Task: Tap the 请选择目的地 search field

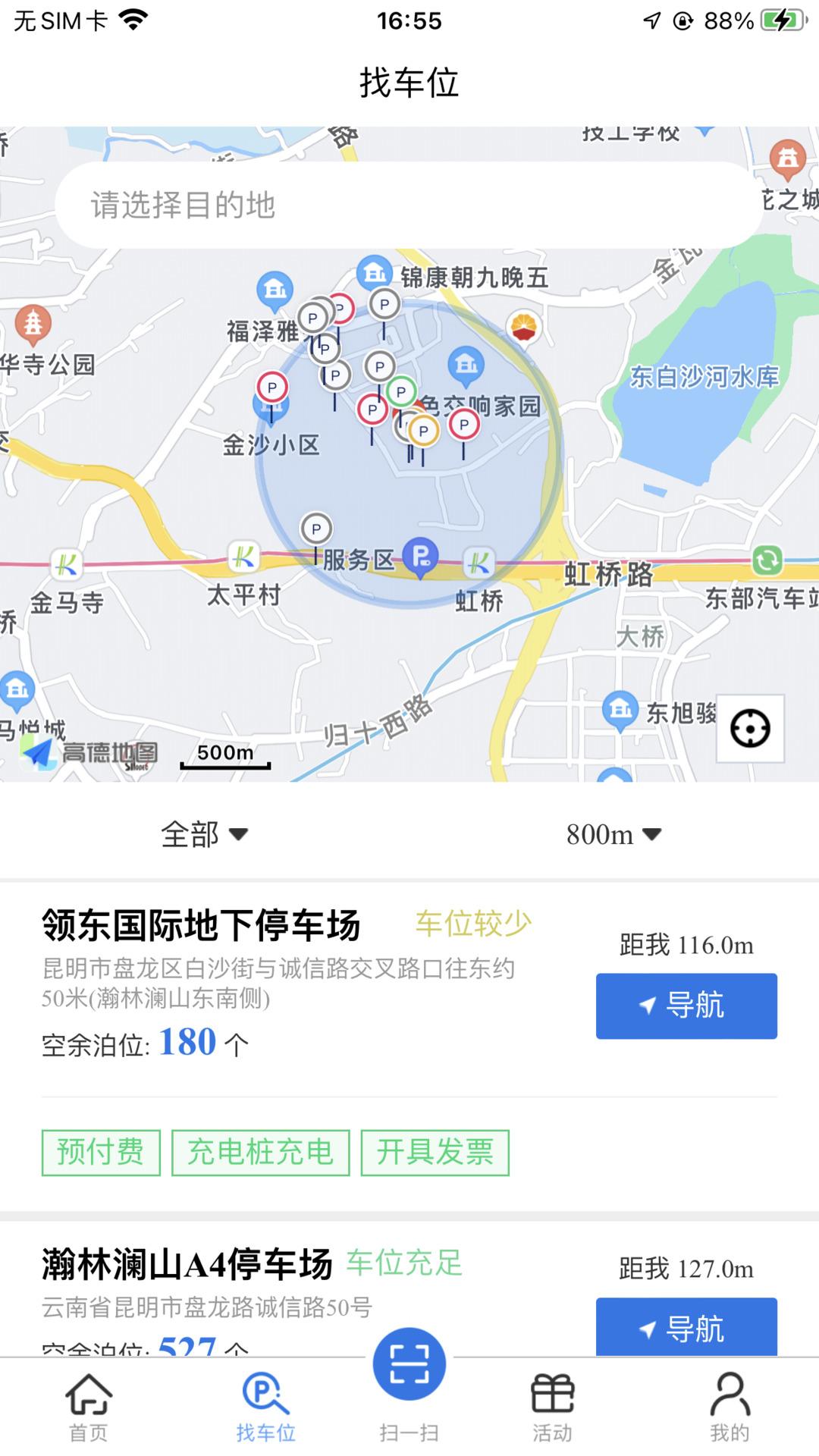Action: (x=409, y=203)
